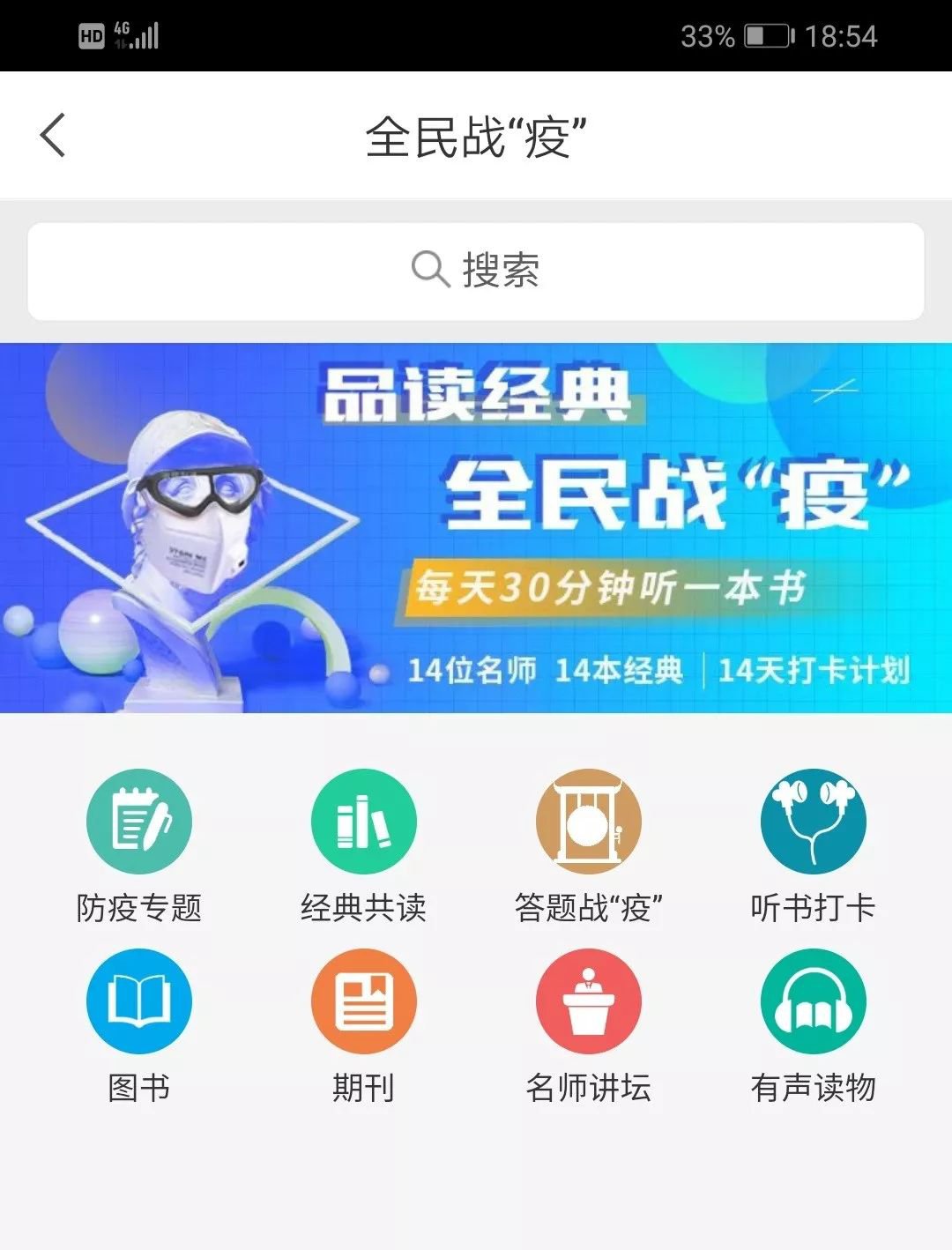Screen dimensions: 952x1250
Task: Open the 品读经典 全民战疫 banner
Action: 476,527
